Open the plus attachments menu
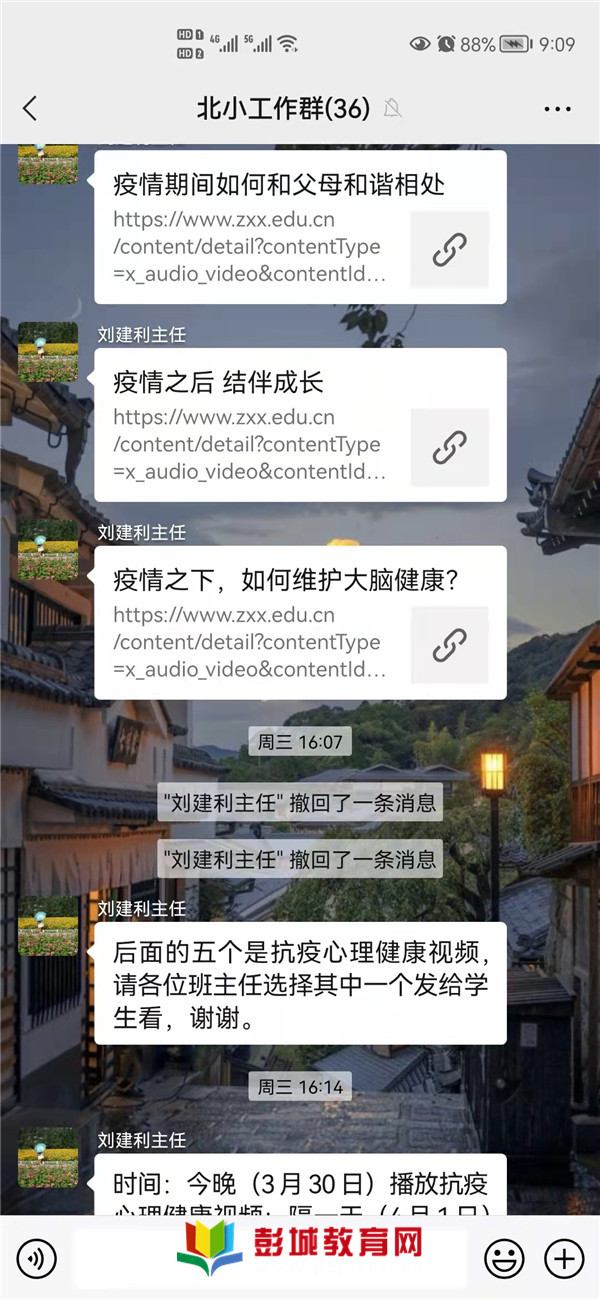This screenshot has height=1300, width=600. pyautogui.click(x=564, y=1258)
